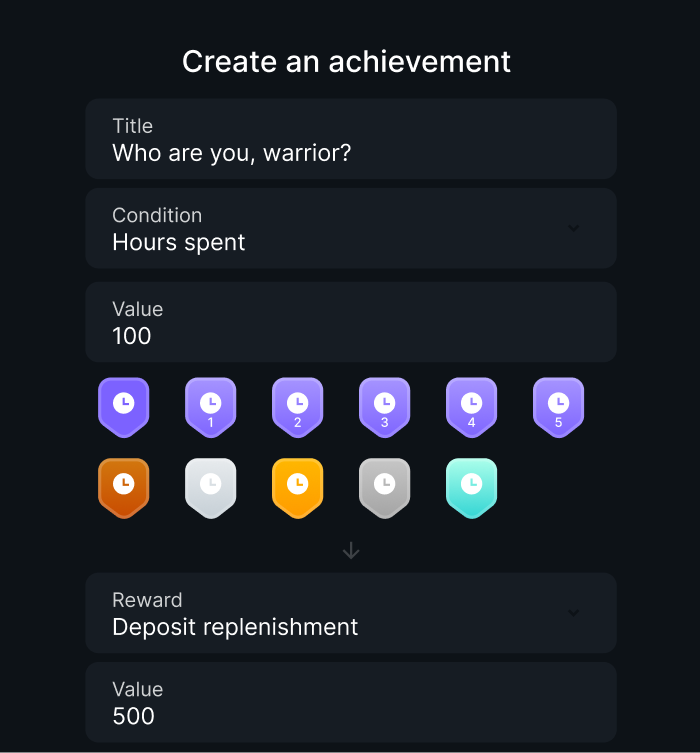700x753 pixels.
Task: Edit the Title field text
Action: tap(350, 140)
